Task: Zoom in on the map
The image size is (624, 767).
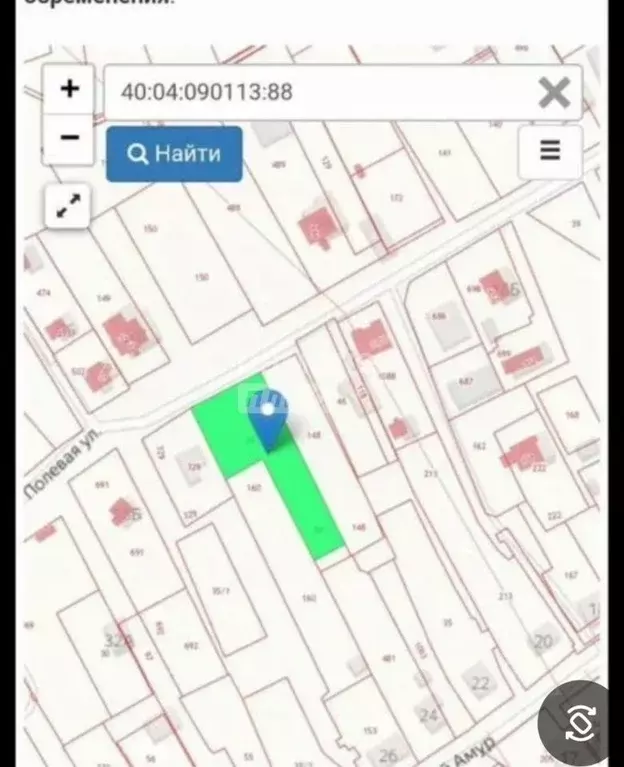Action: [x=69, y=90]
